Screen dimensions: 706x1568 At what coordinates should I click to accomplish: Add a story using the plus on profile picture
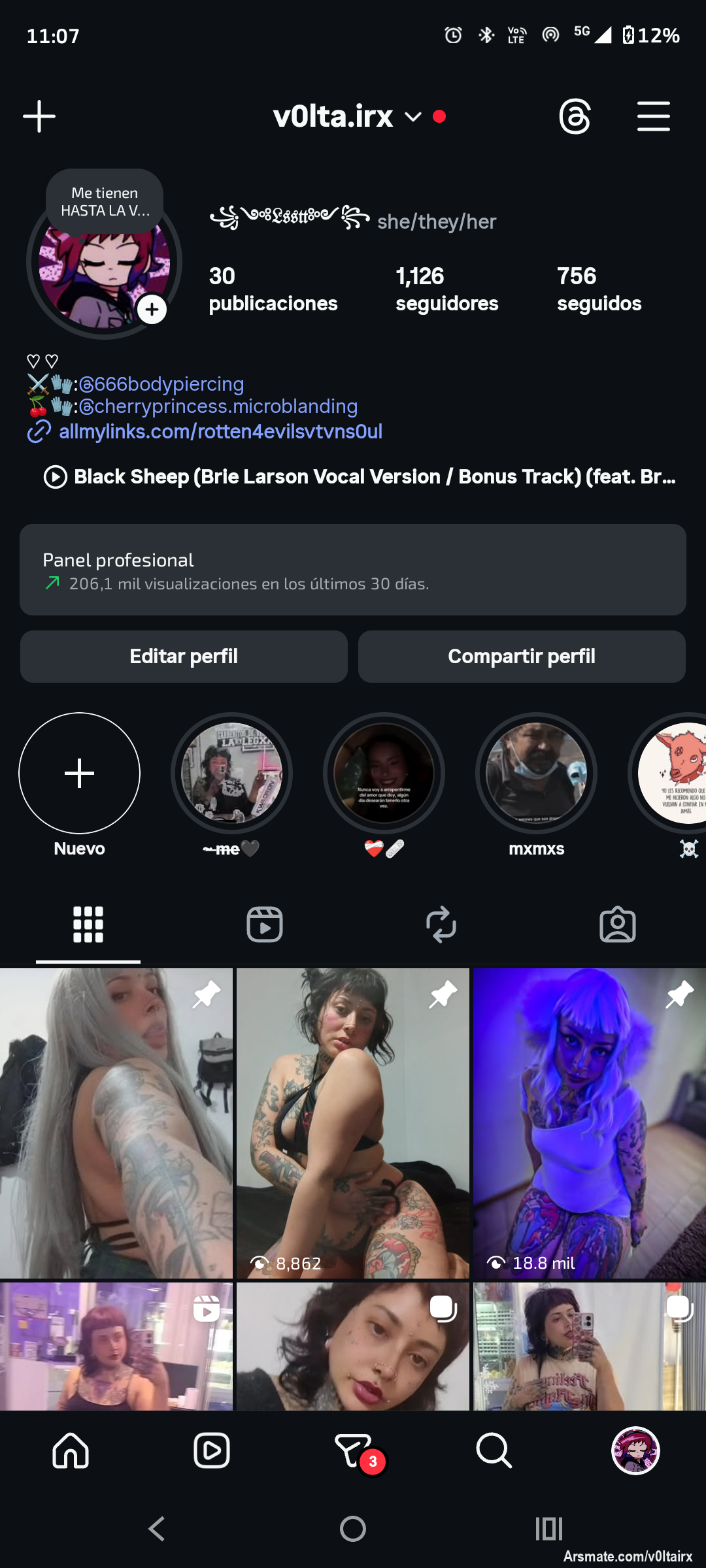coord(152,309)
